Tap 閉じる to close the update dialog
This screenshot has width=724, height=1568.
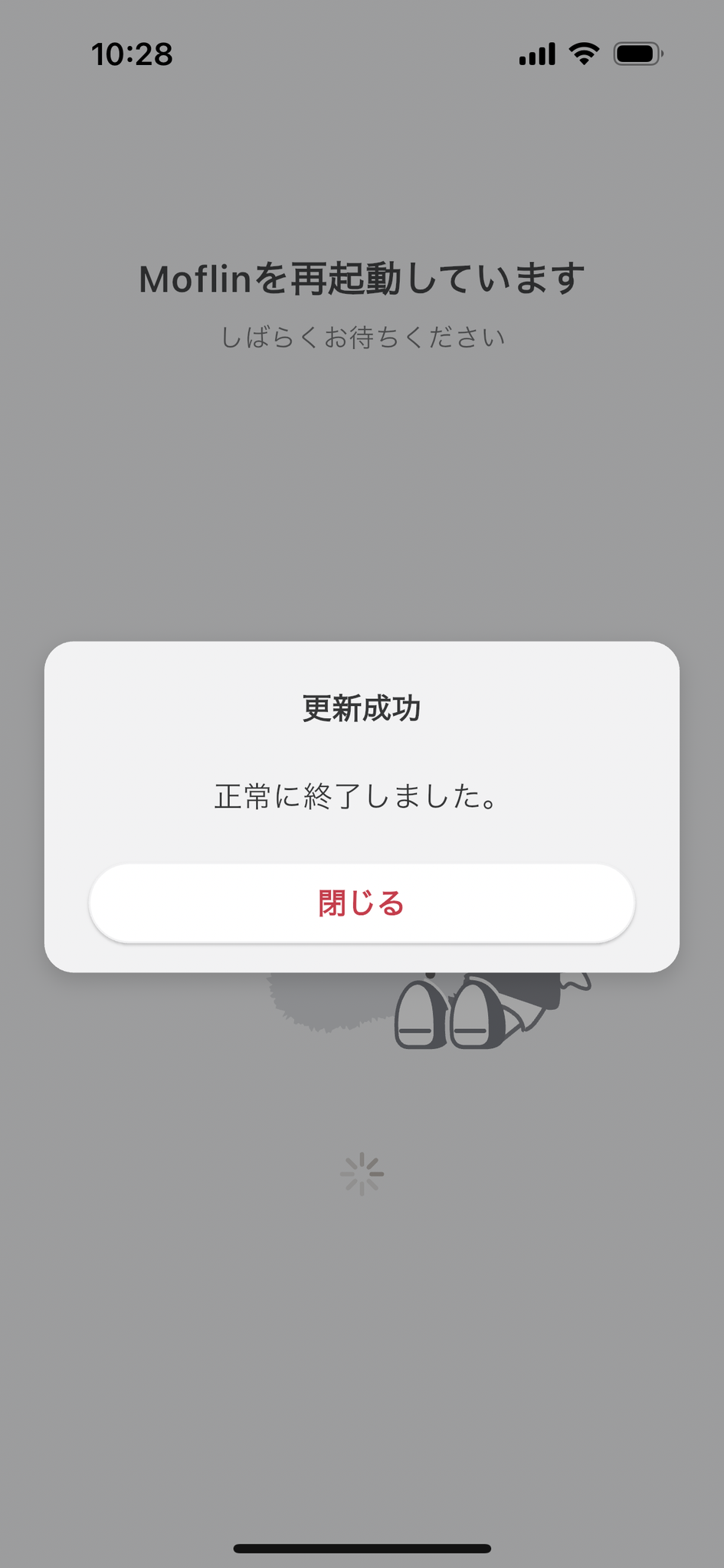click(362, 903)
